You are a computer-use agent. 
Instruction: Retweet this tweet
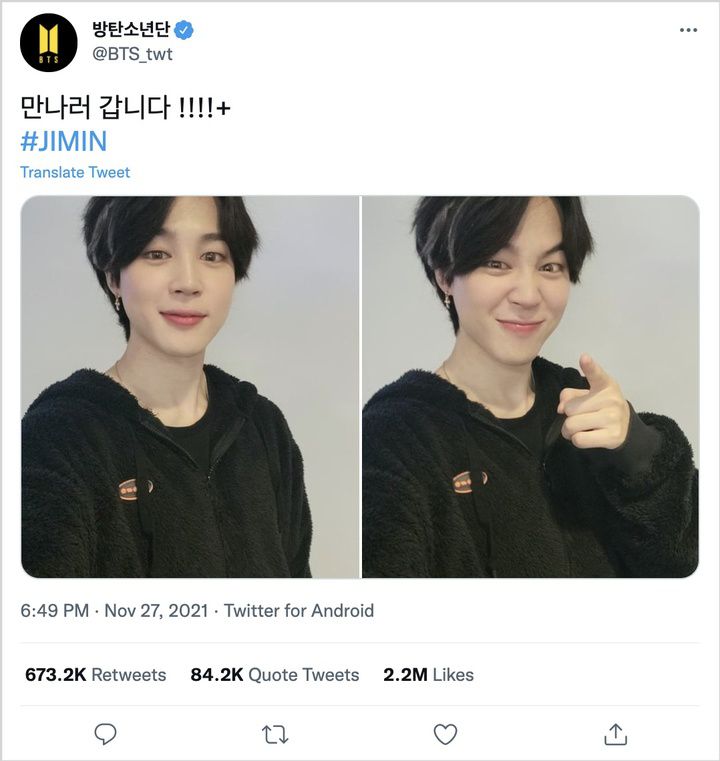click(275, 735)
